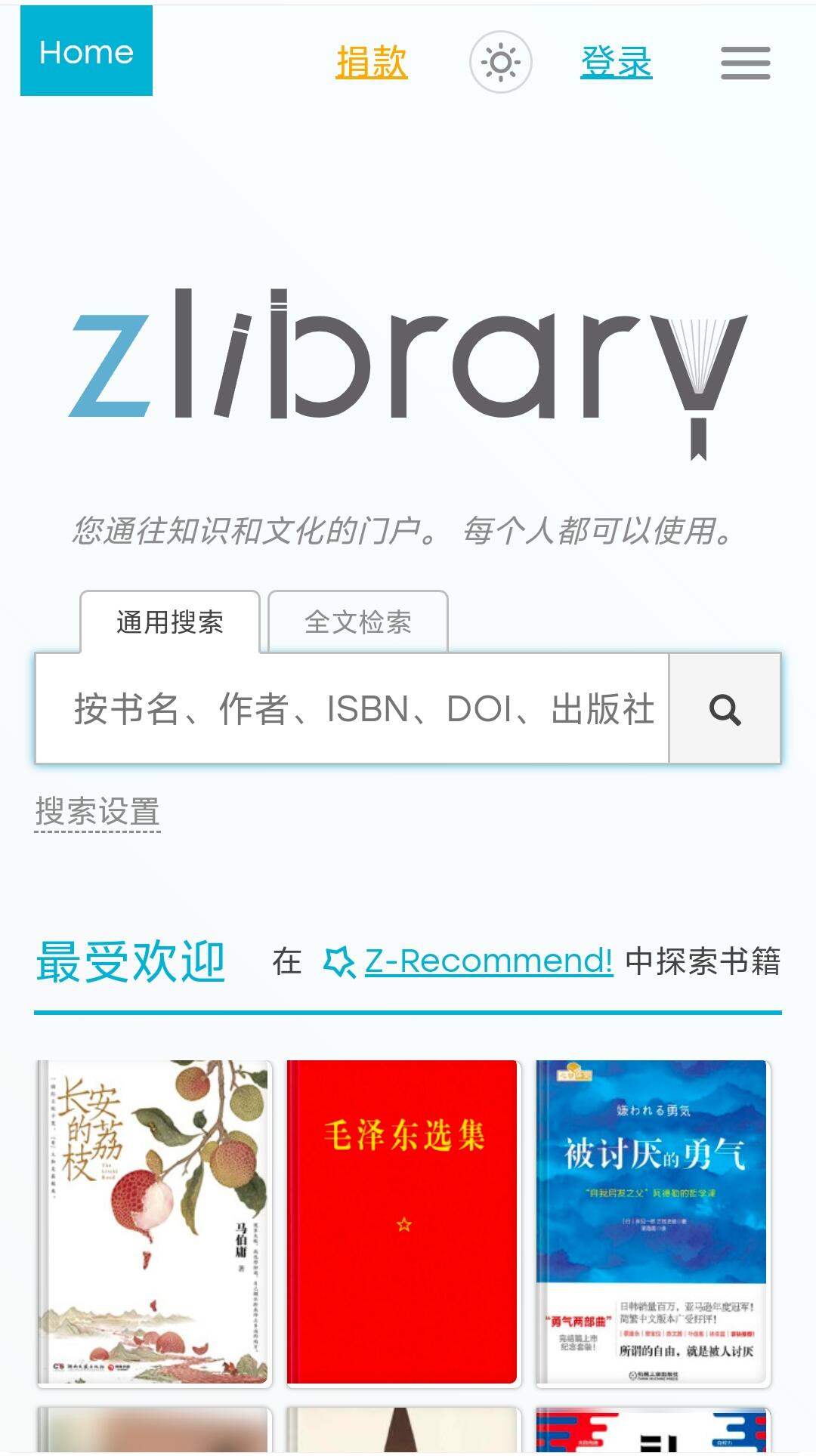Switch to the 全文检索 tab
This screenshot has width=816, height=1456.
(358, 622)
